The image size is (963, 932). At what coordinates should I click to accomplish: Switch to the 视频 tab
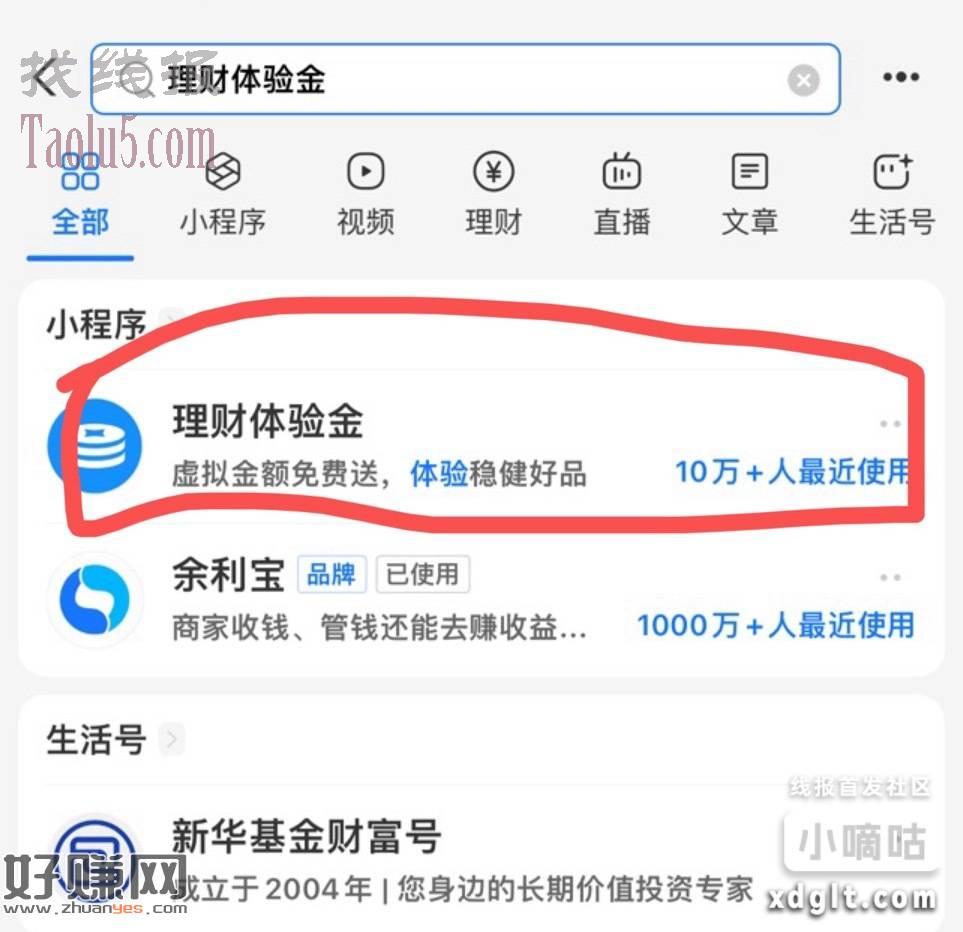365,195
